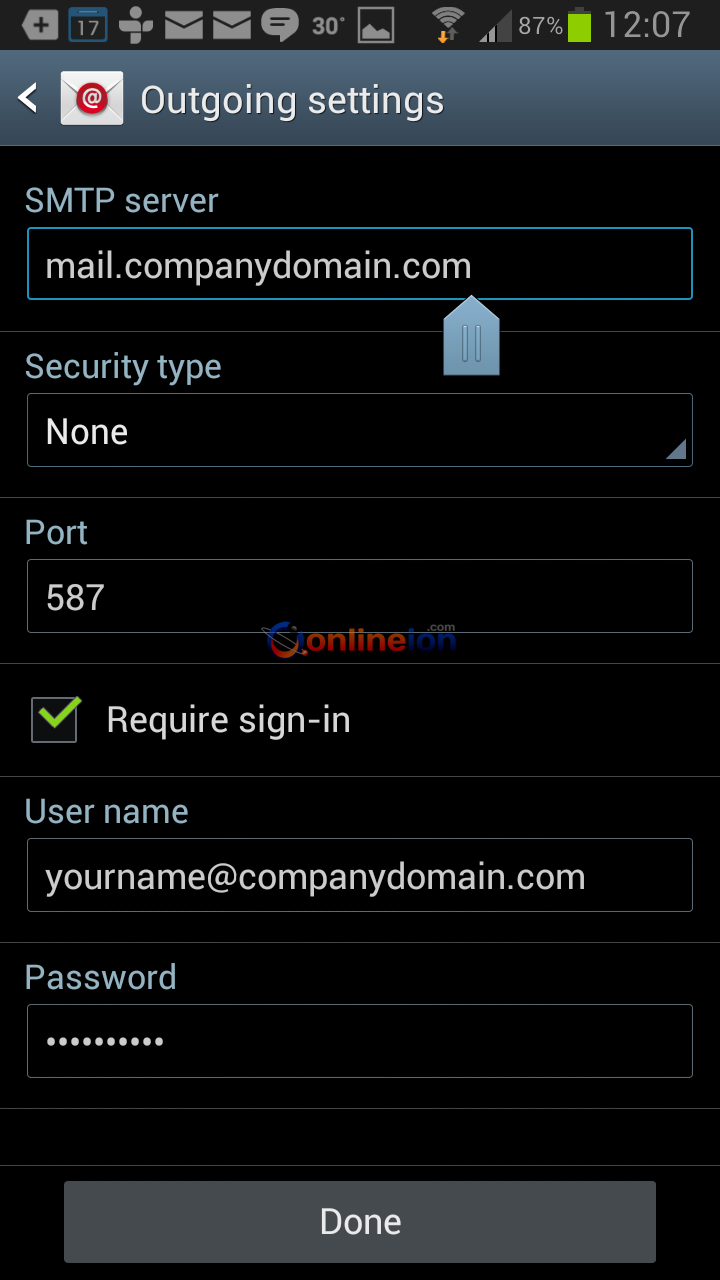Screen dimensions: 720x1280
Task: Edit the User name field
Action: coord(359,876)
